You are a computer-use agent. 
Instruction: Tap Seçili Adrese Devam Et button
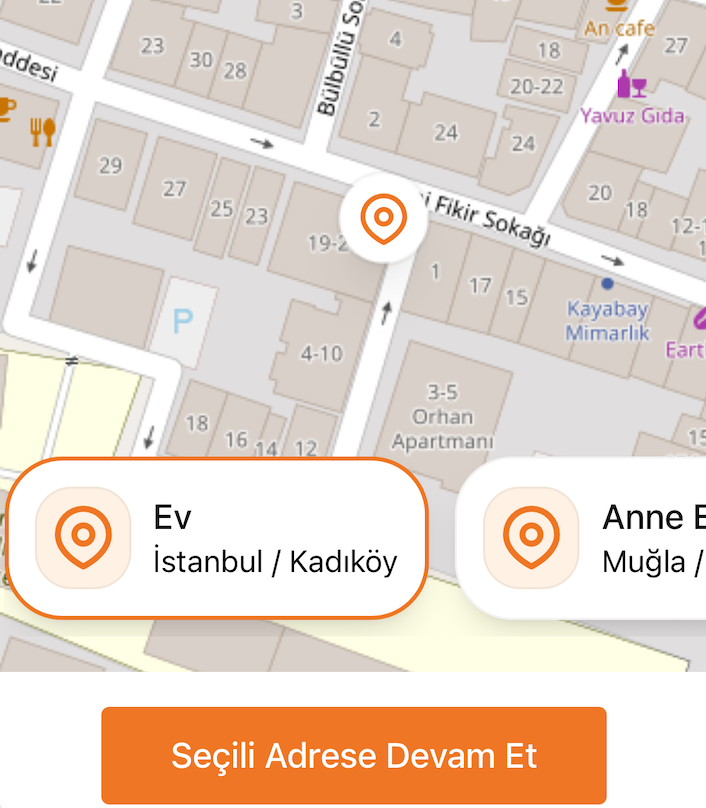click(x=354, y=755)
